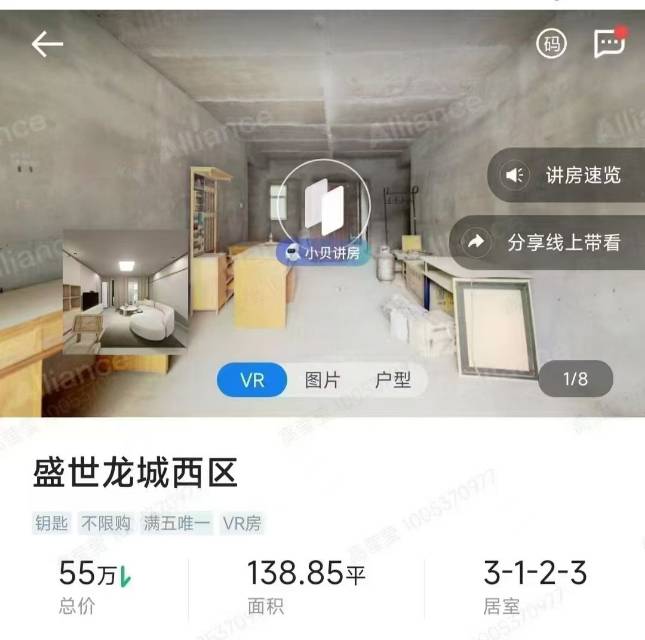
Task: Tap 分享线上带看 to share online viewing
Action: [548, 242]
